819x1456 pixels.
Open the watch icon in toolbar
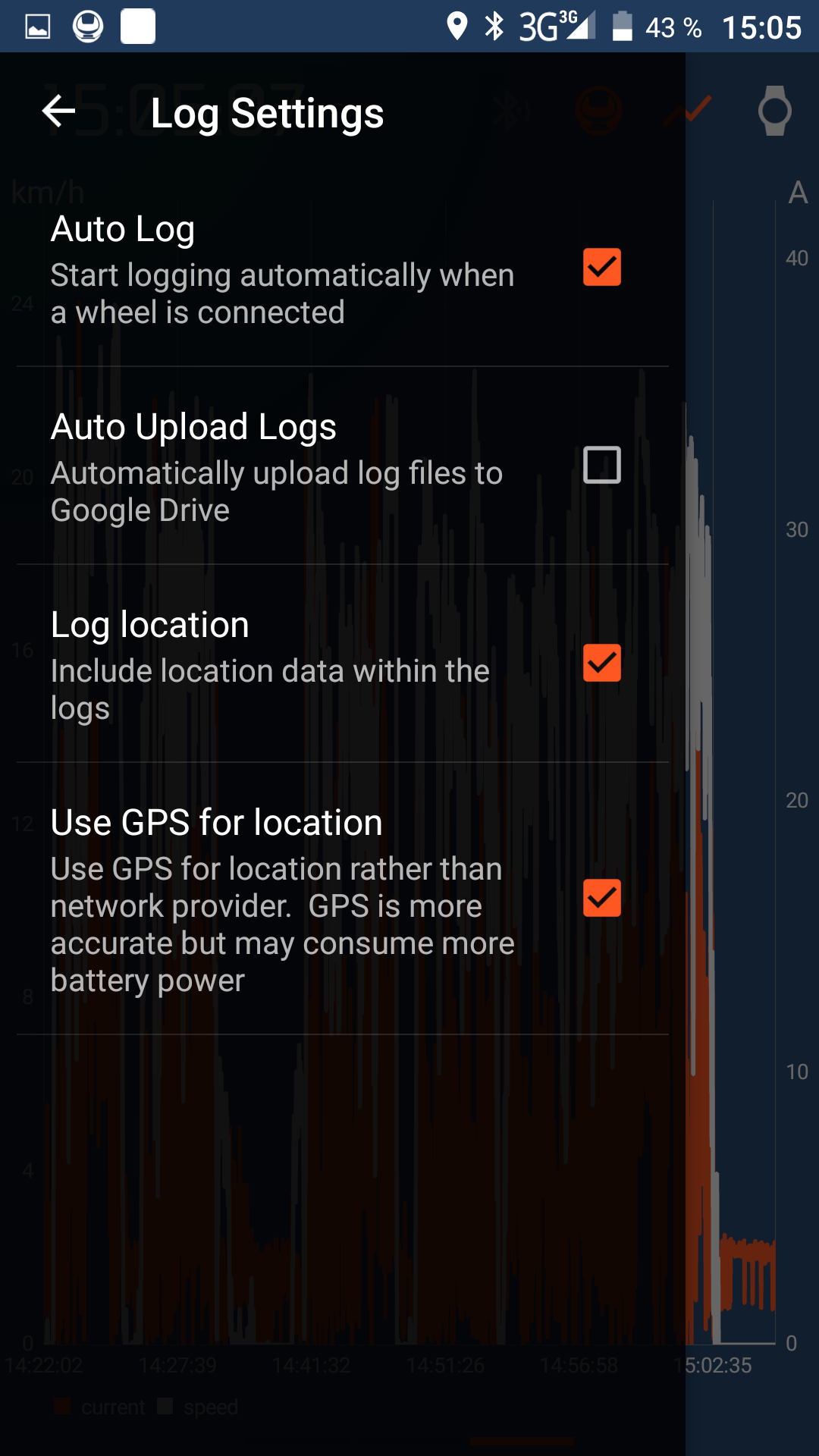pyautogui.click(x=775, y=111)
